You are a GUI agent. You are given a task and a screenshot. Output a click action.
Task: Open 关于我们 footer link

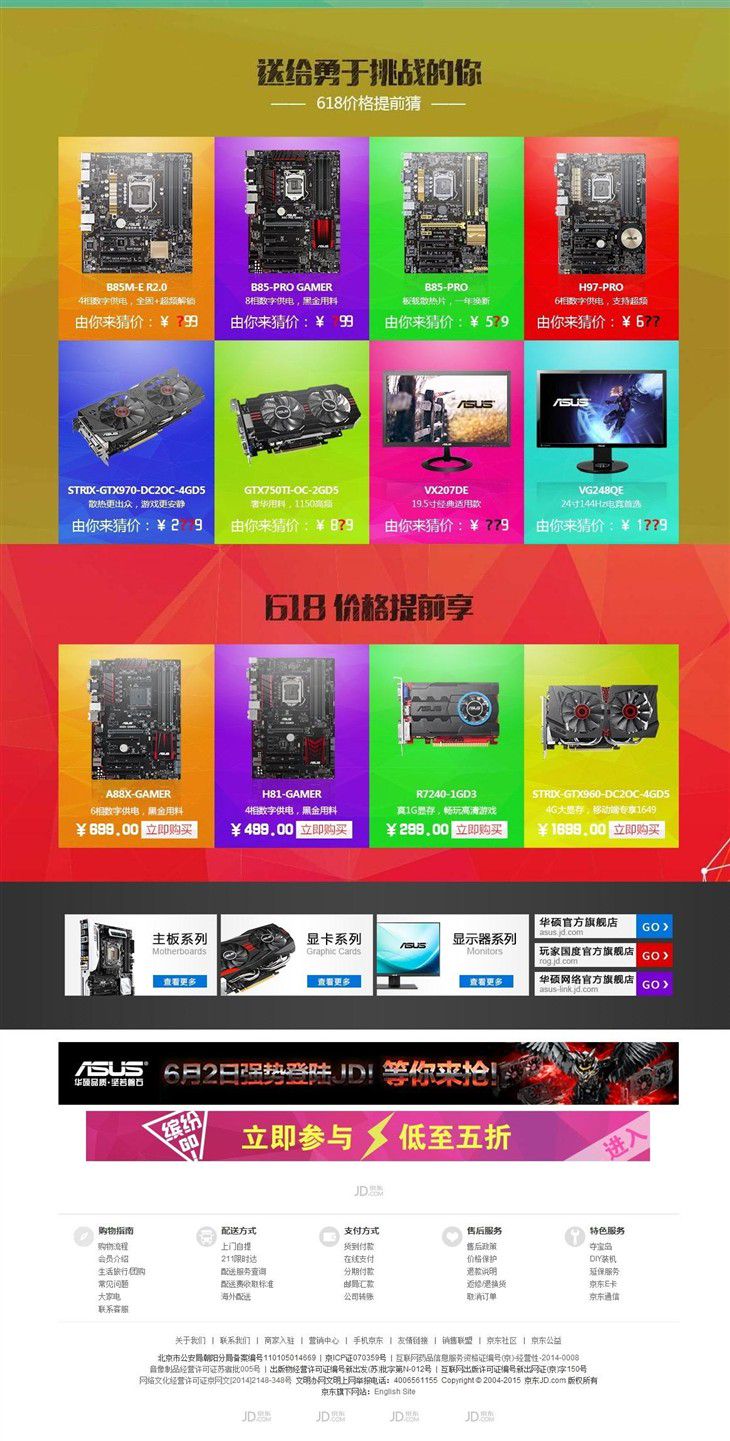tap(190, 1340)
